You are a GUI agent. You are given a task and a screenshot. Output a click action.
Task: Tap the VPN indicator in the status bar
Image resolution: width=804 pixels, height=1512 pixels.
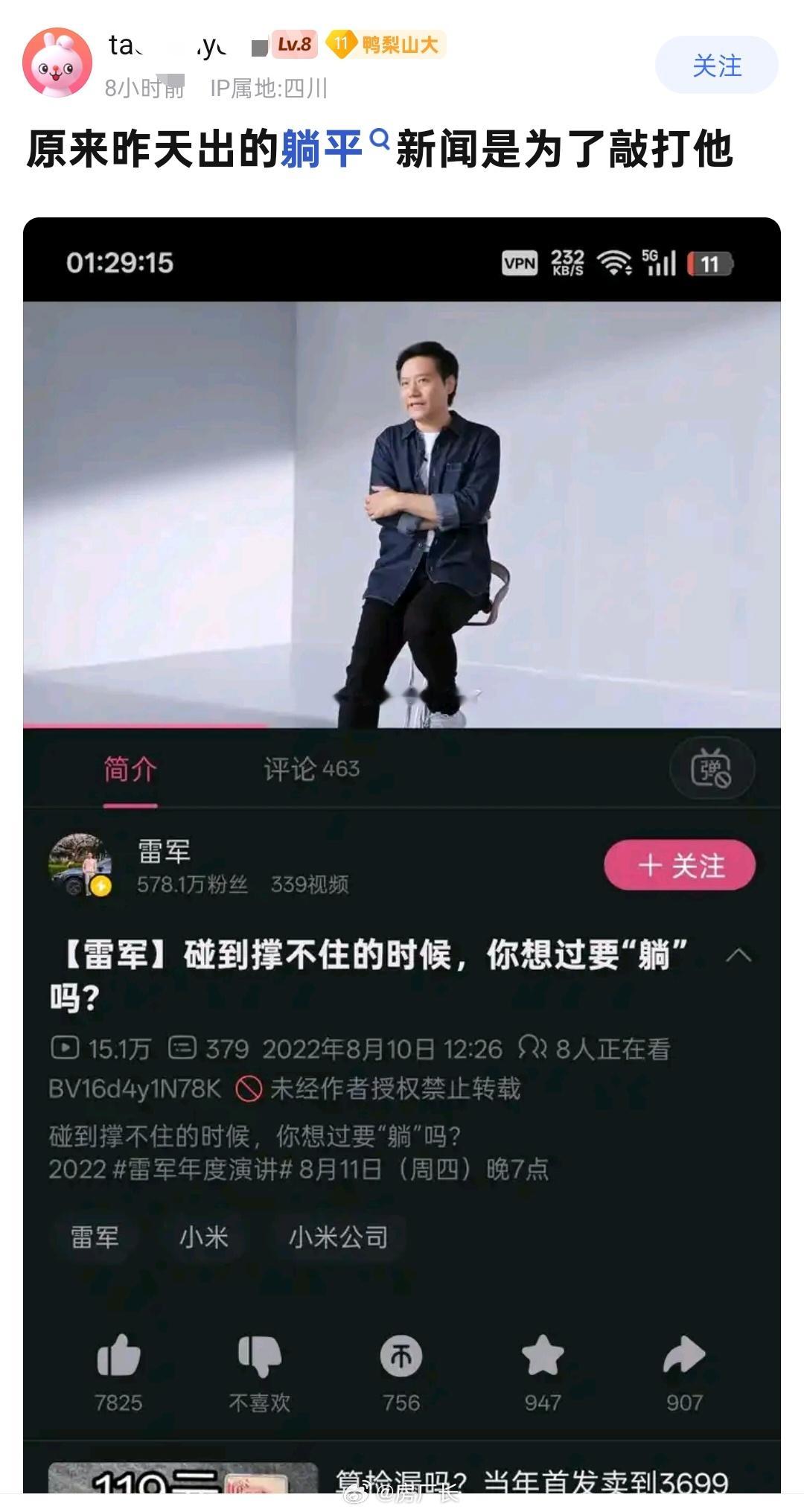click(521, 264)
